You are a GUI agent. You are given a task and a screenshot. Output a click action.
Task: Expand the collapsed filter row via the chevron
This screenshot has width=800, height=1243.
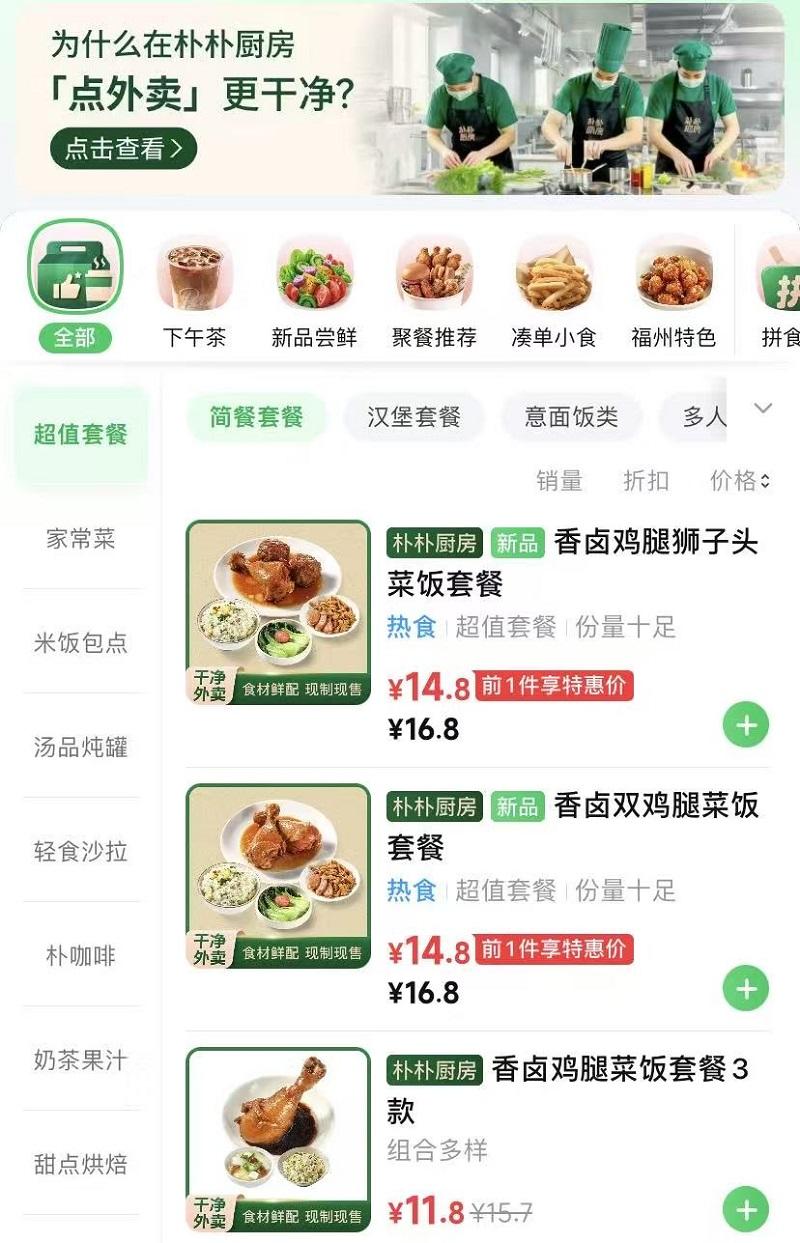point(763,410)
